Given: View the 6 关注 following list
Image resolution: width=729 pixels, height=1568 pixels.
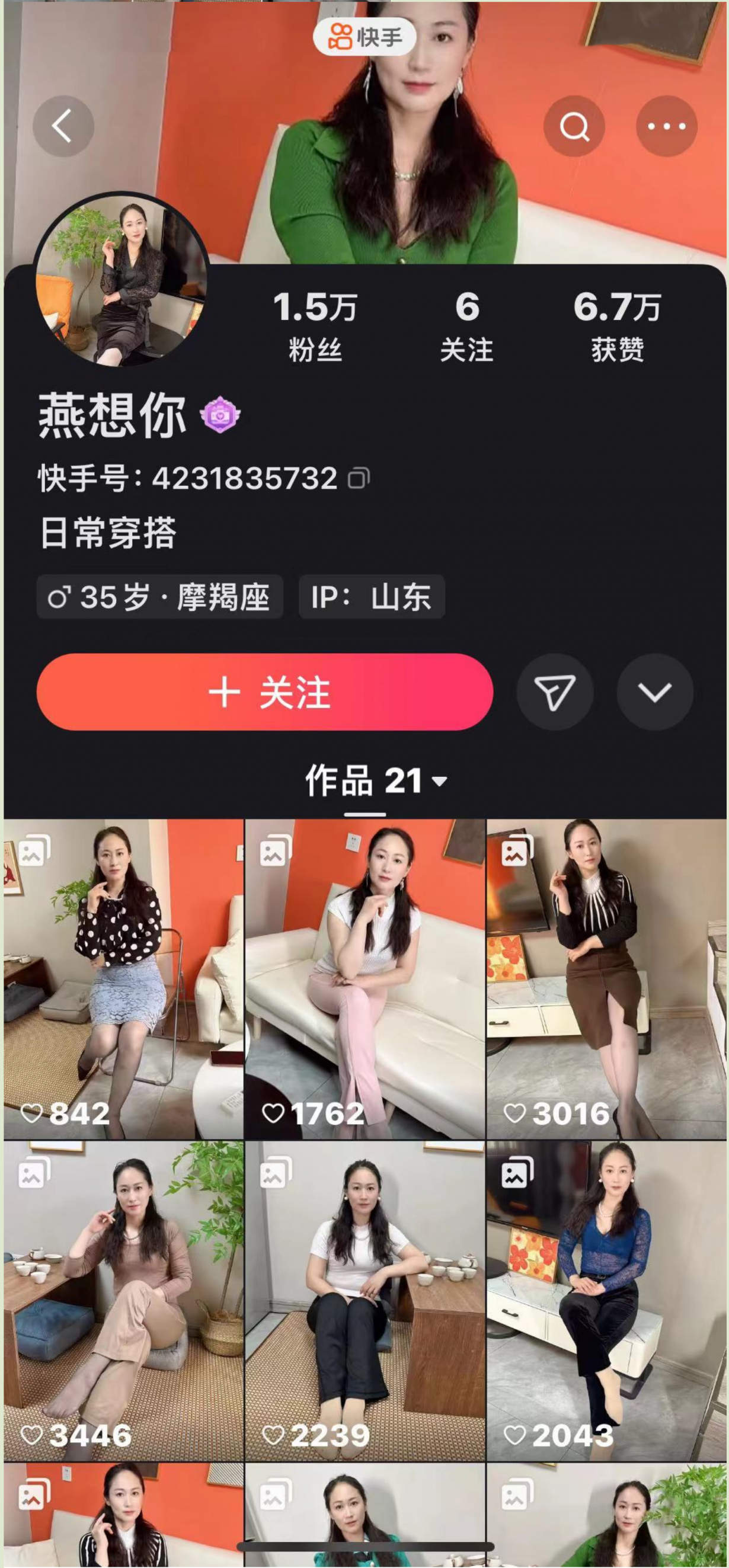Looking at the screenshot, I should (x=466, y=326).
